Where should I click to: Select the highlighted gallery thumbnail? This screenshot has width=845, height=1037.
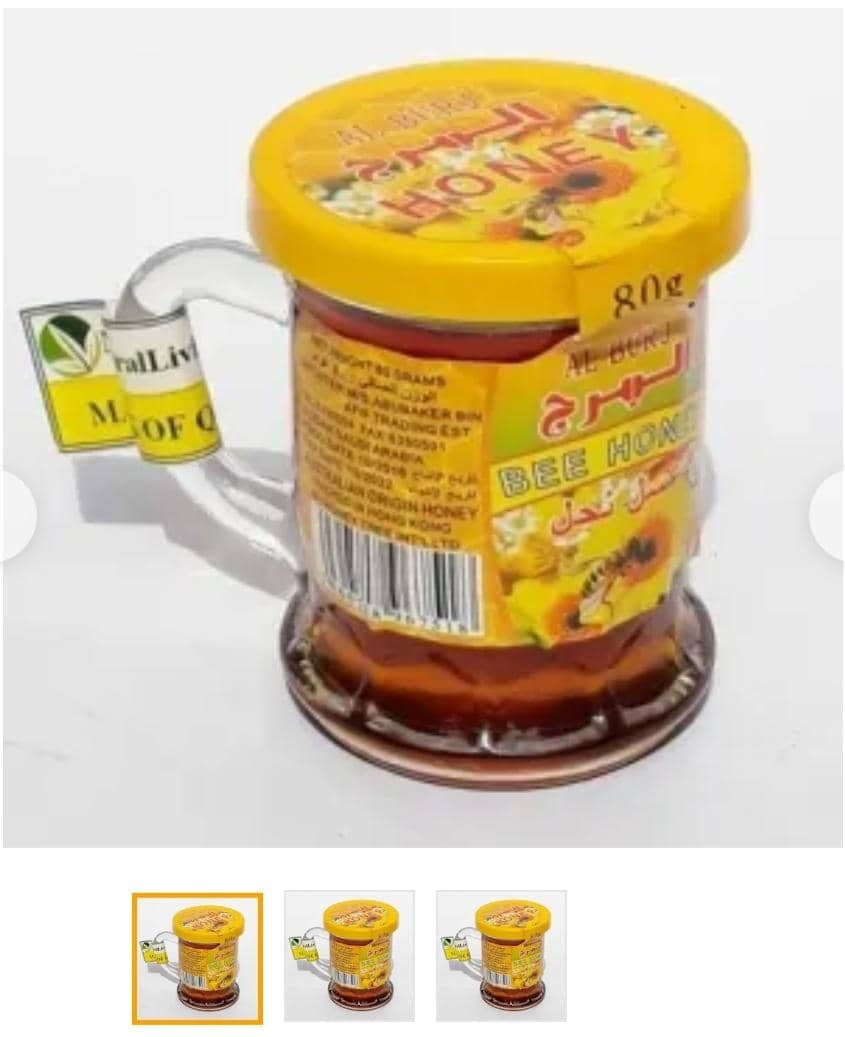point(197,957)
